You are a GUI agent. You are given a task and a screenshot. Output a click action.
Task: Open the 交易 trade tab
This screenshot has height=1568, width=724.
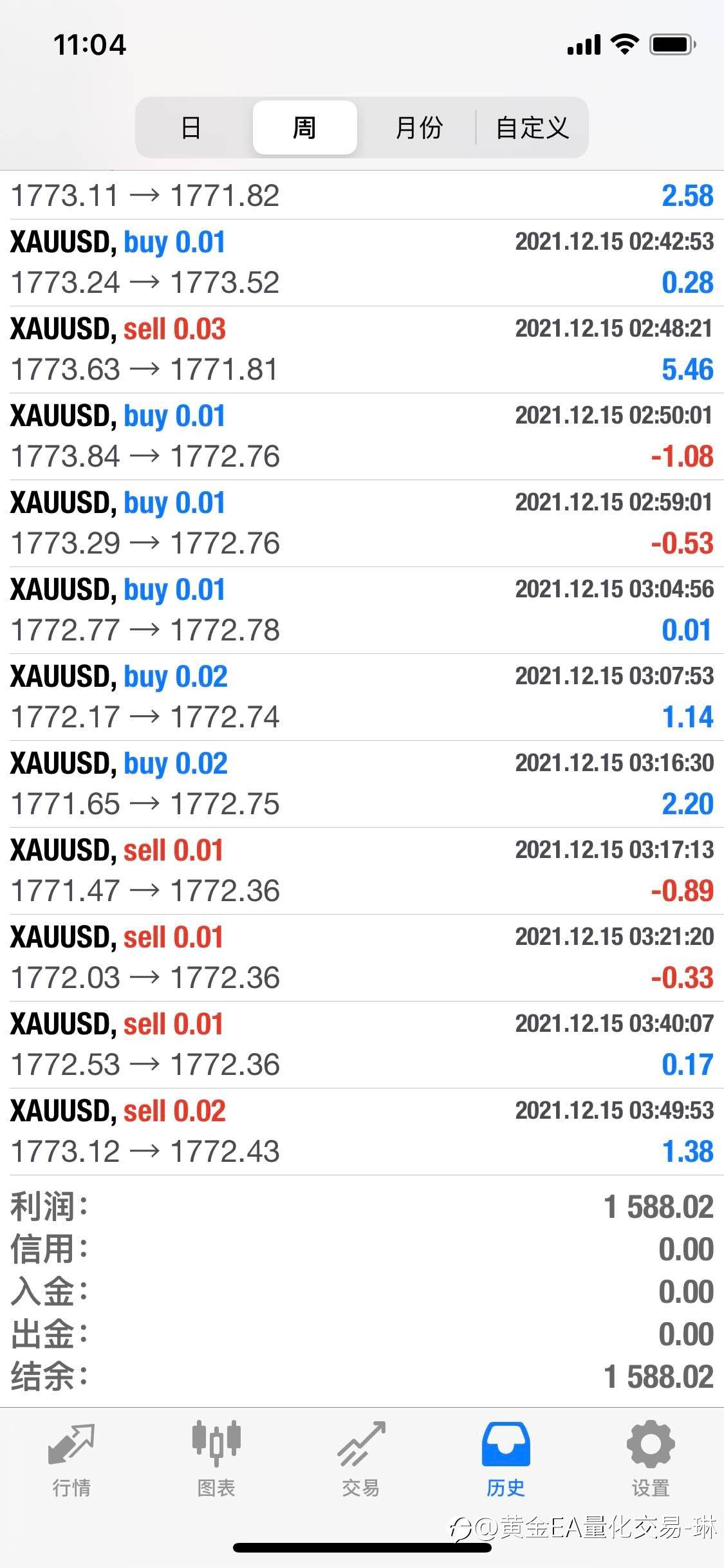(x=361, y=1460)
